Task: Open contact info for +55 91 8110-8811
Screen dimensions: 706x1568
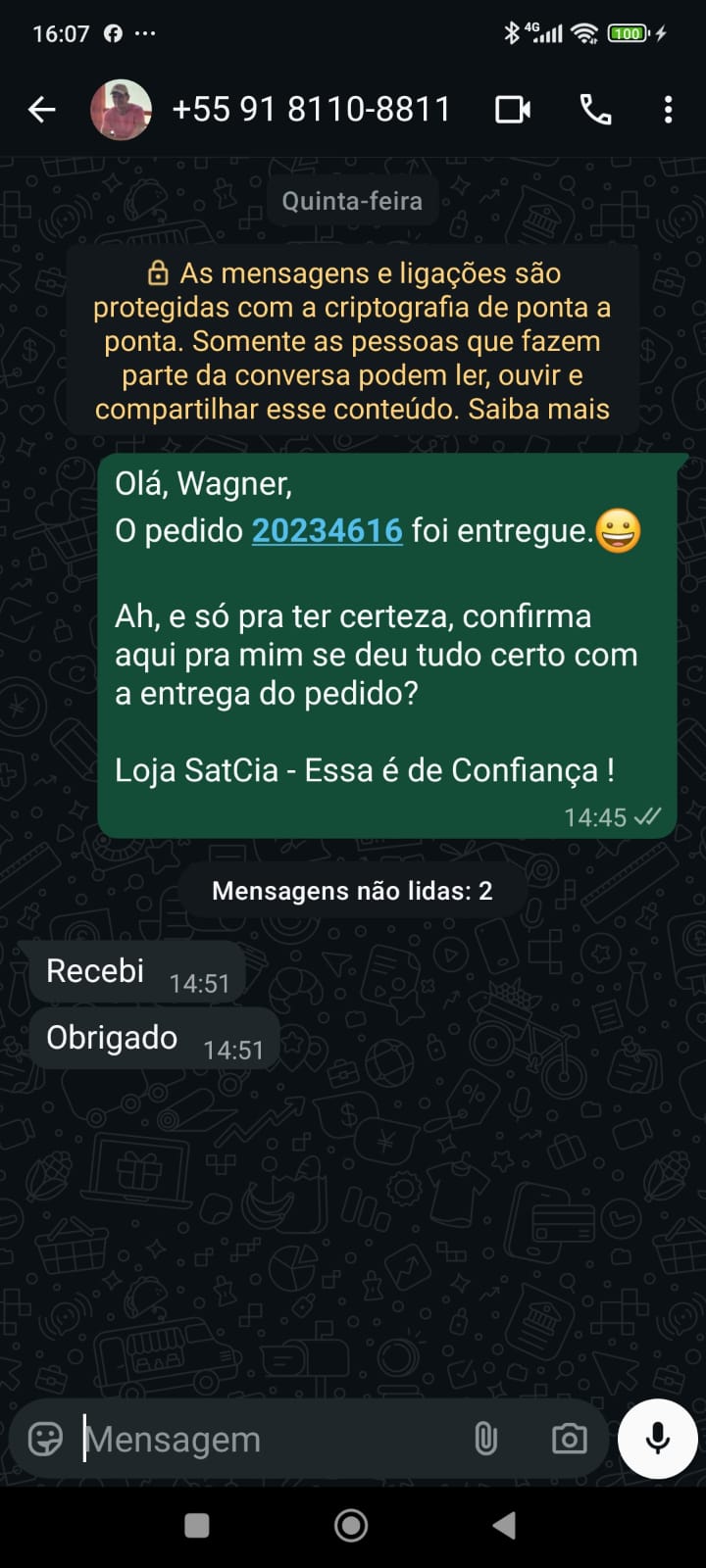Action: click(x=311, y=110)
